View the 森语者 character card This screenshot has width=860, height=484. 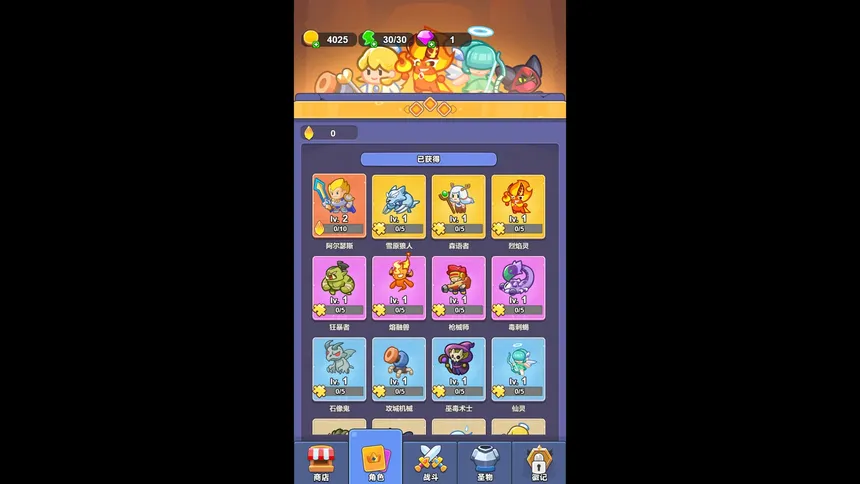pos(458,206)
